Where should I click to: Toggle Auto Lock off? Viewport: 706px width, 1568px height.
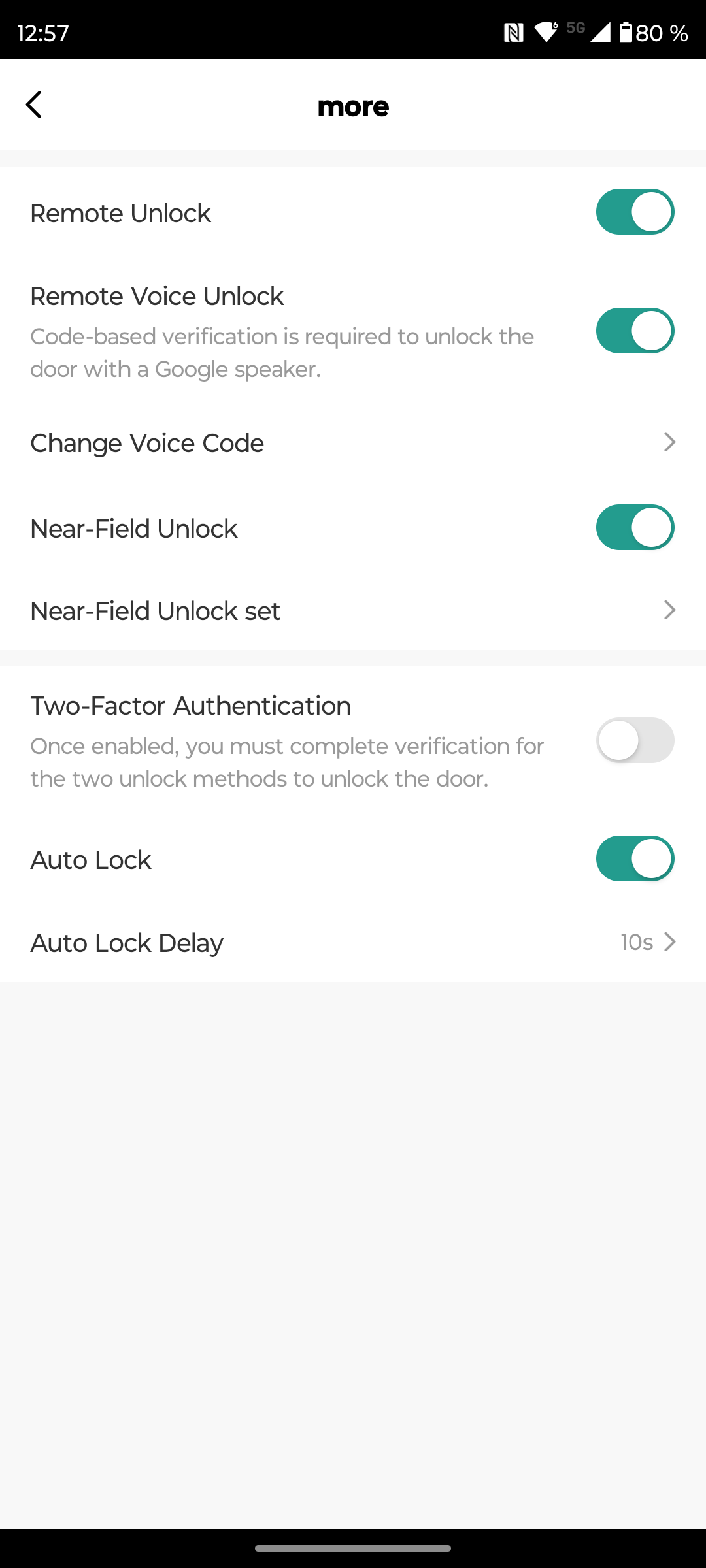(x=634, y=858)
